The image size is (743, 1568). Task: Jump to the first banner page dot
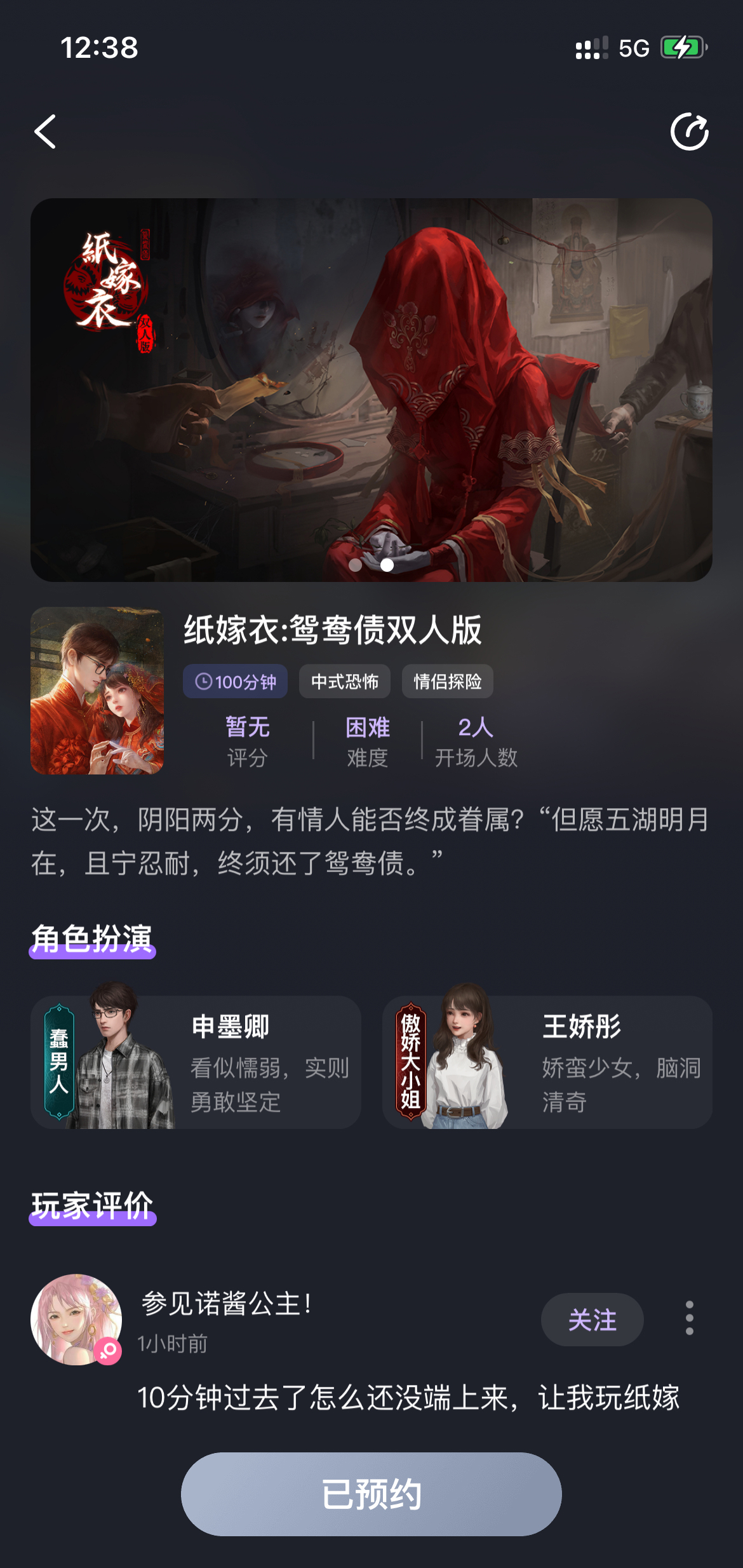click(356, 564)
